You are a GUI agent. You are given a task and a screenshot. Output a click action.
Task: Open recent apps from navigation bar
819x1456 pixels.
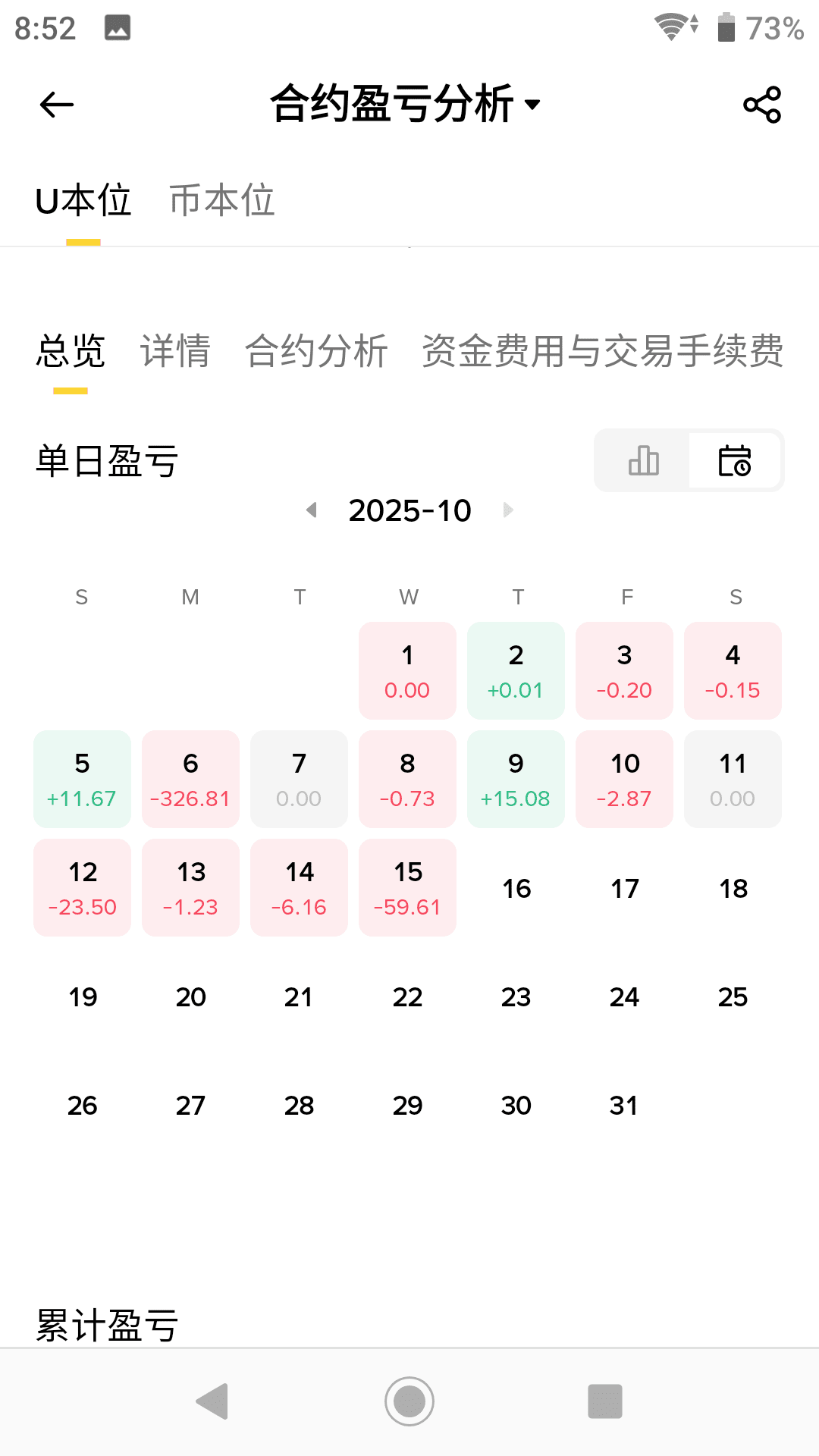tap(605, 1401)
